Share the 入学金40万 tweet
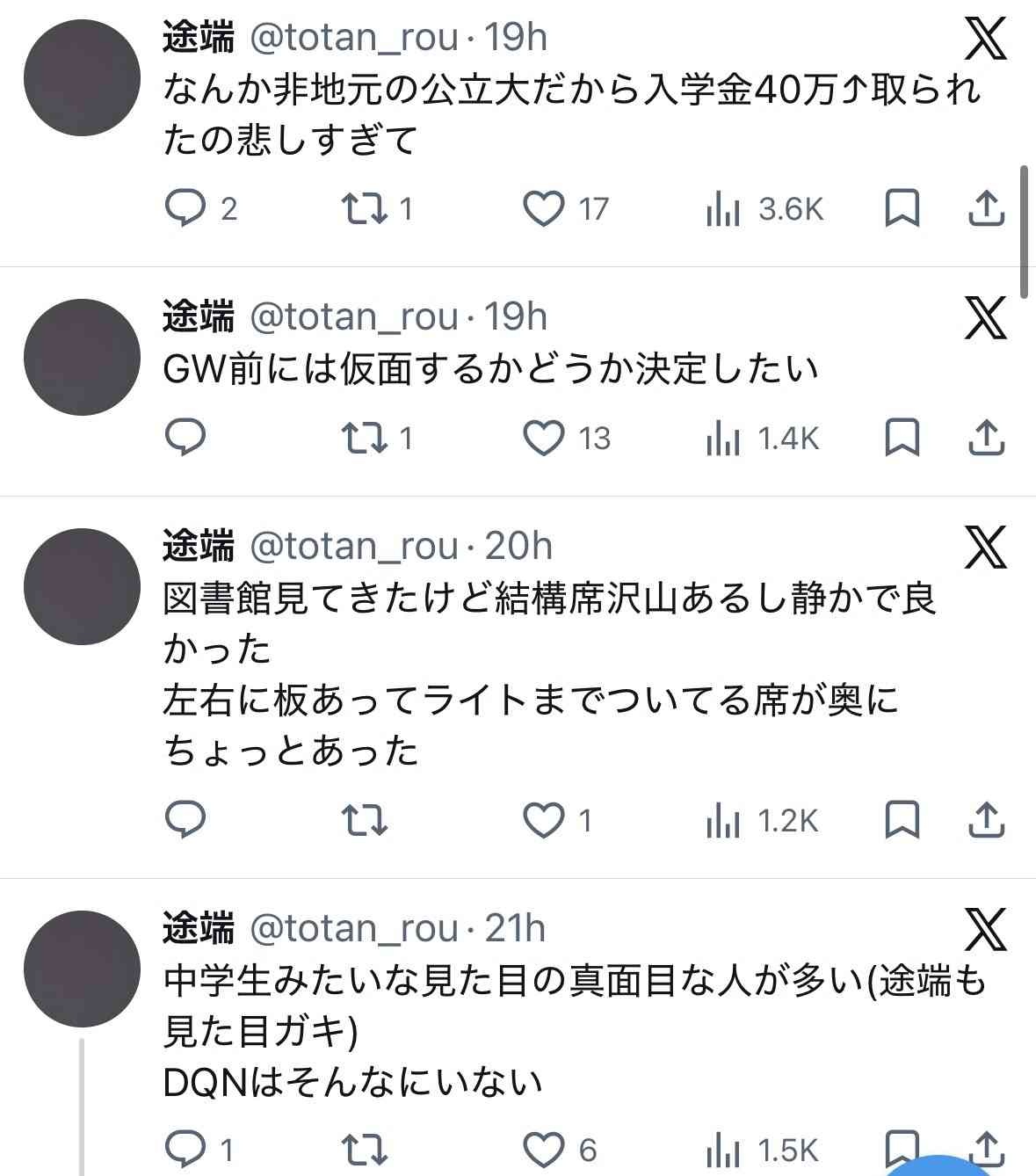 986,208
